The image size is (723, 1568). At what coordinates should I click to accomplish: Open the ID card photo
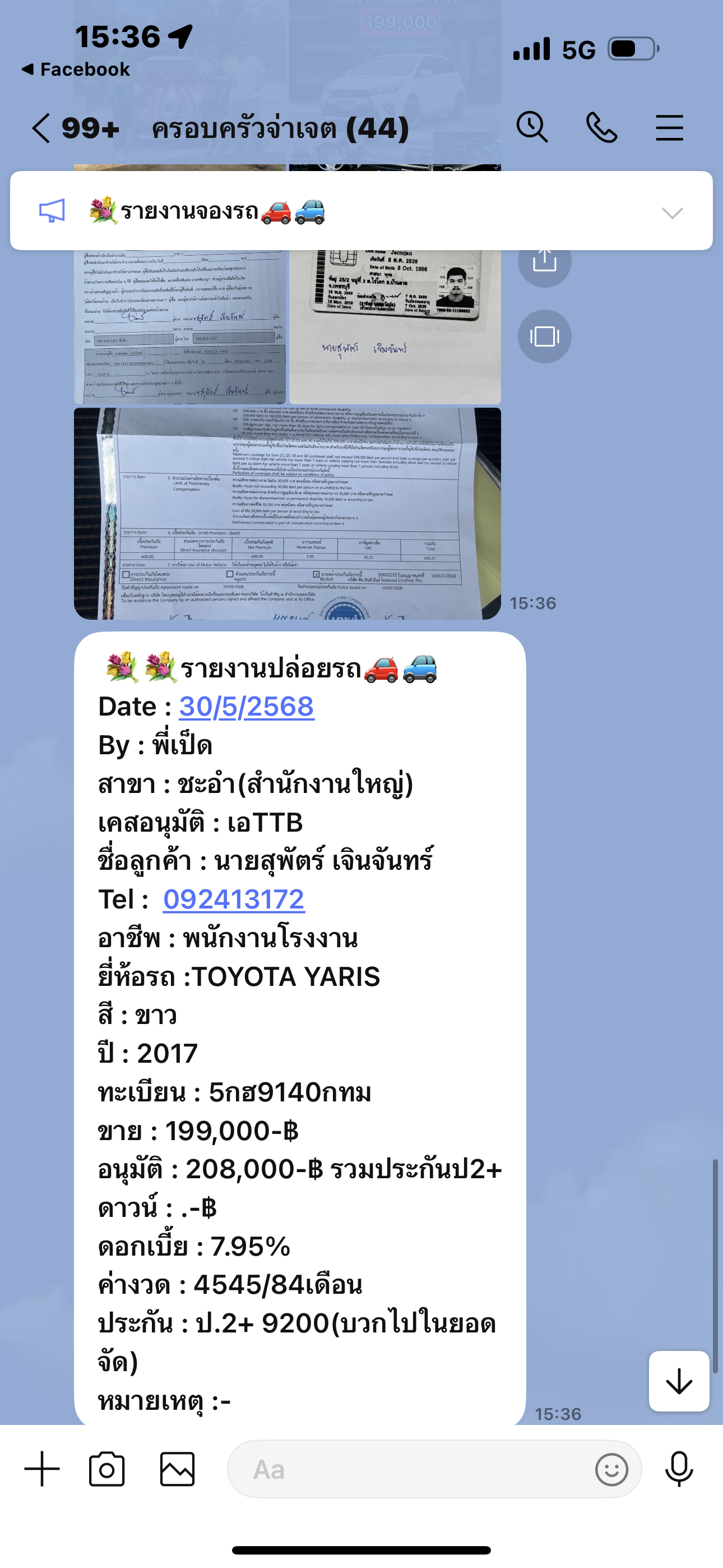click(395, 328)
